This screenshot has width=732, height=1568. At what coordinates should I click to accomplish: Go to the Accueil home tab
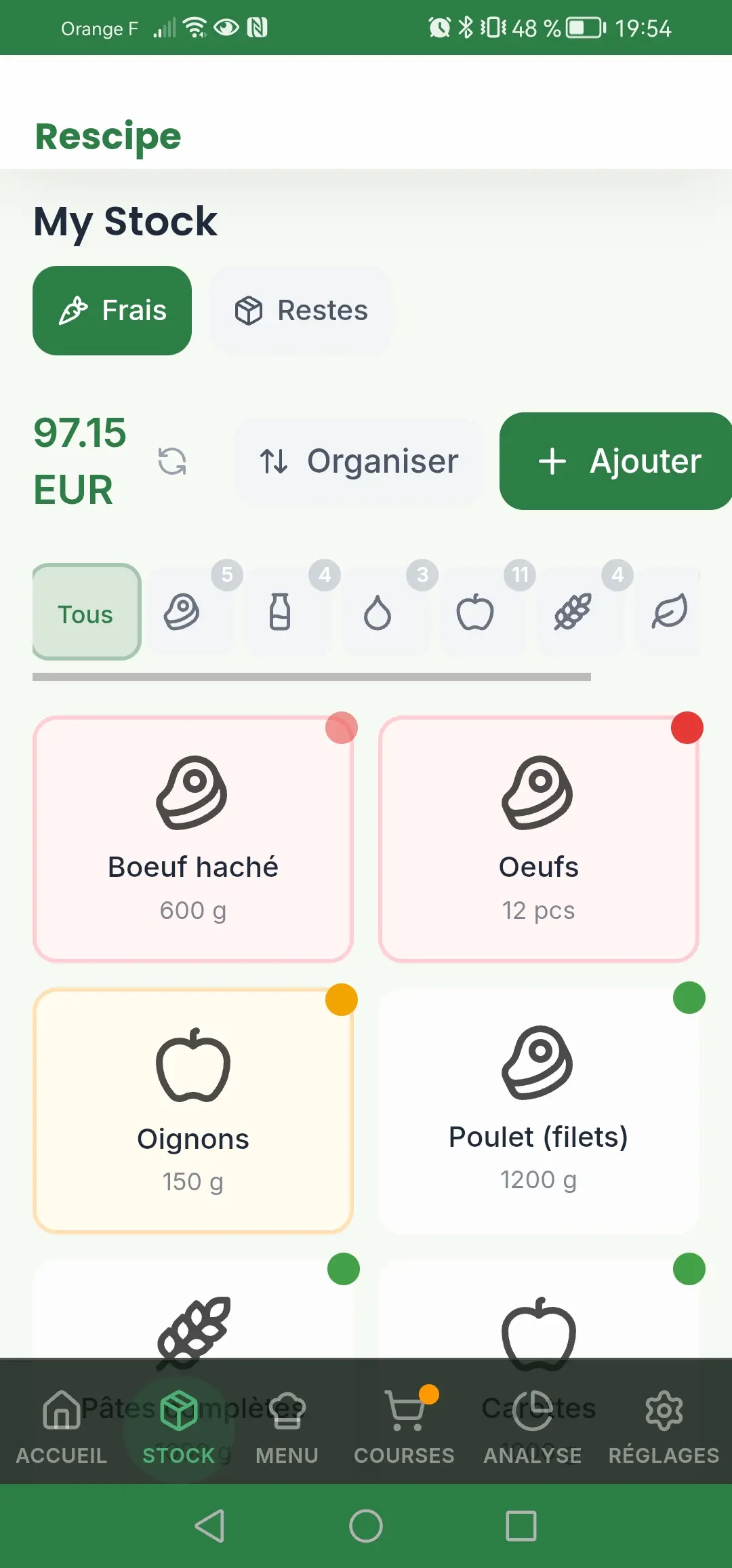coord(61,1431)
